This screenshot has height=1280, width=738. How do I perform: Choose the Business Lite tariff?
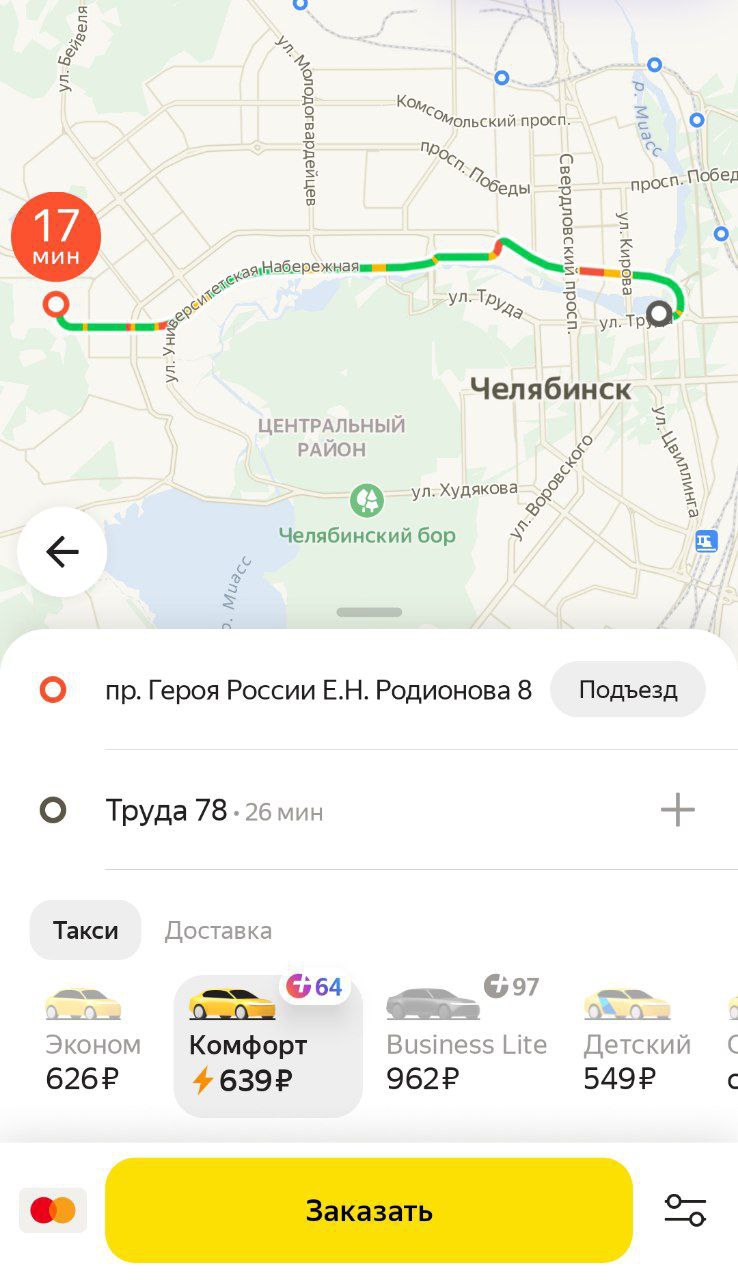pos(466,1040)
